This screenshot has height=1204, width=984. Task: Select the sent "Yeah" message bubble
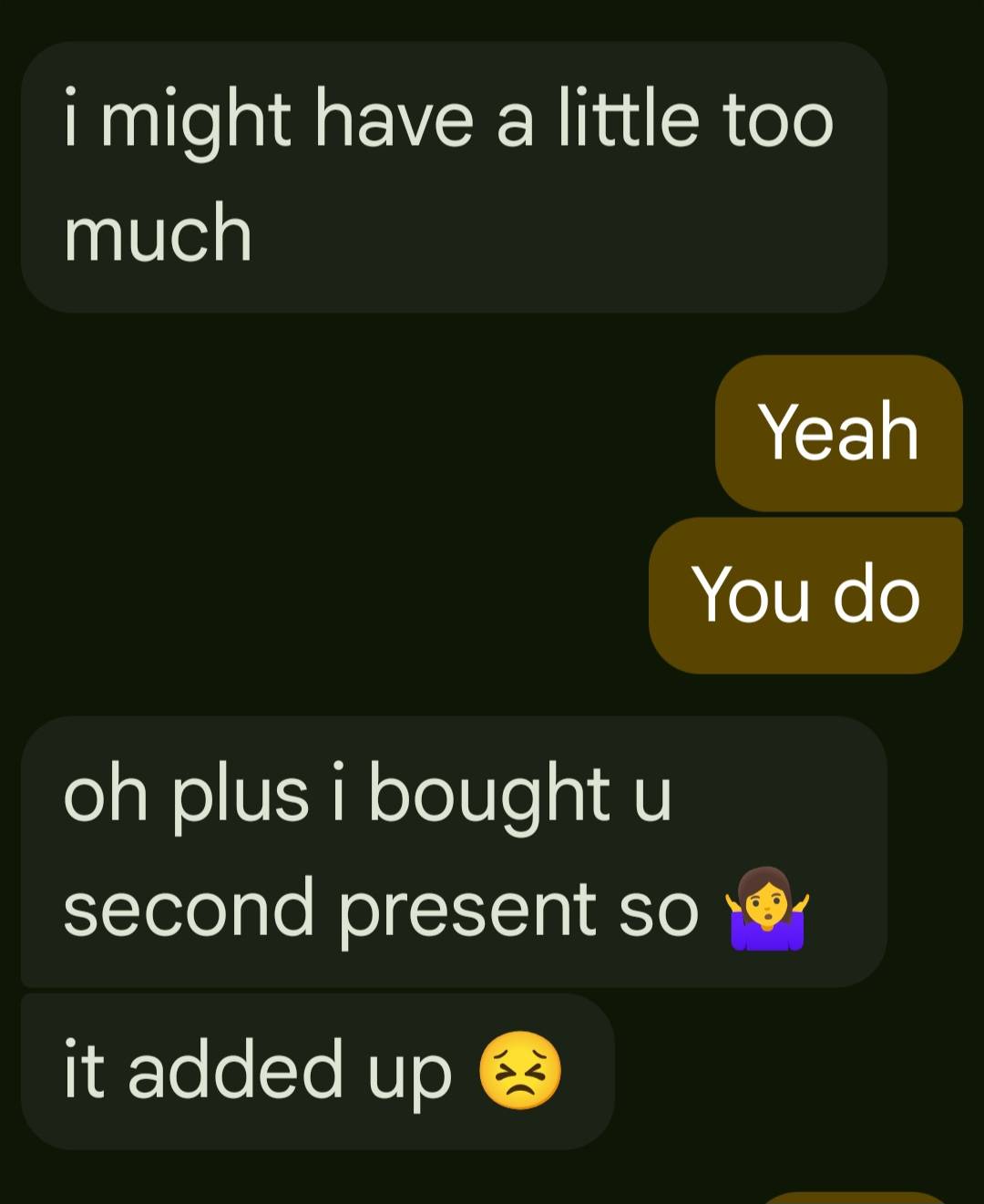[838, 433]
